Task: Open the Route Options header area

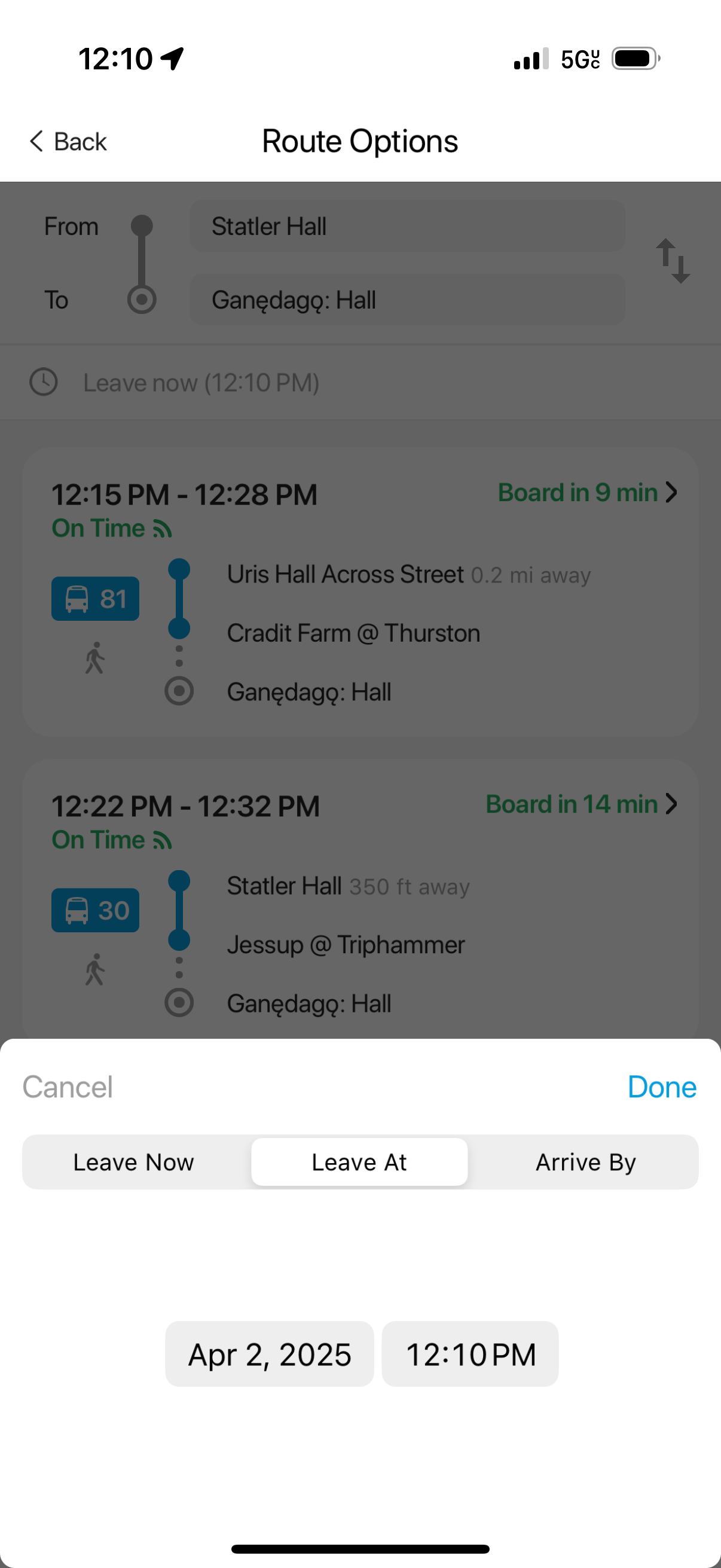Action: pos(359,141)
